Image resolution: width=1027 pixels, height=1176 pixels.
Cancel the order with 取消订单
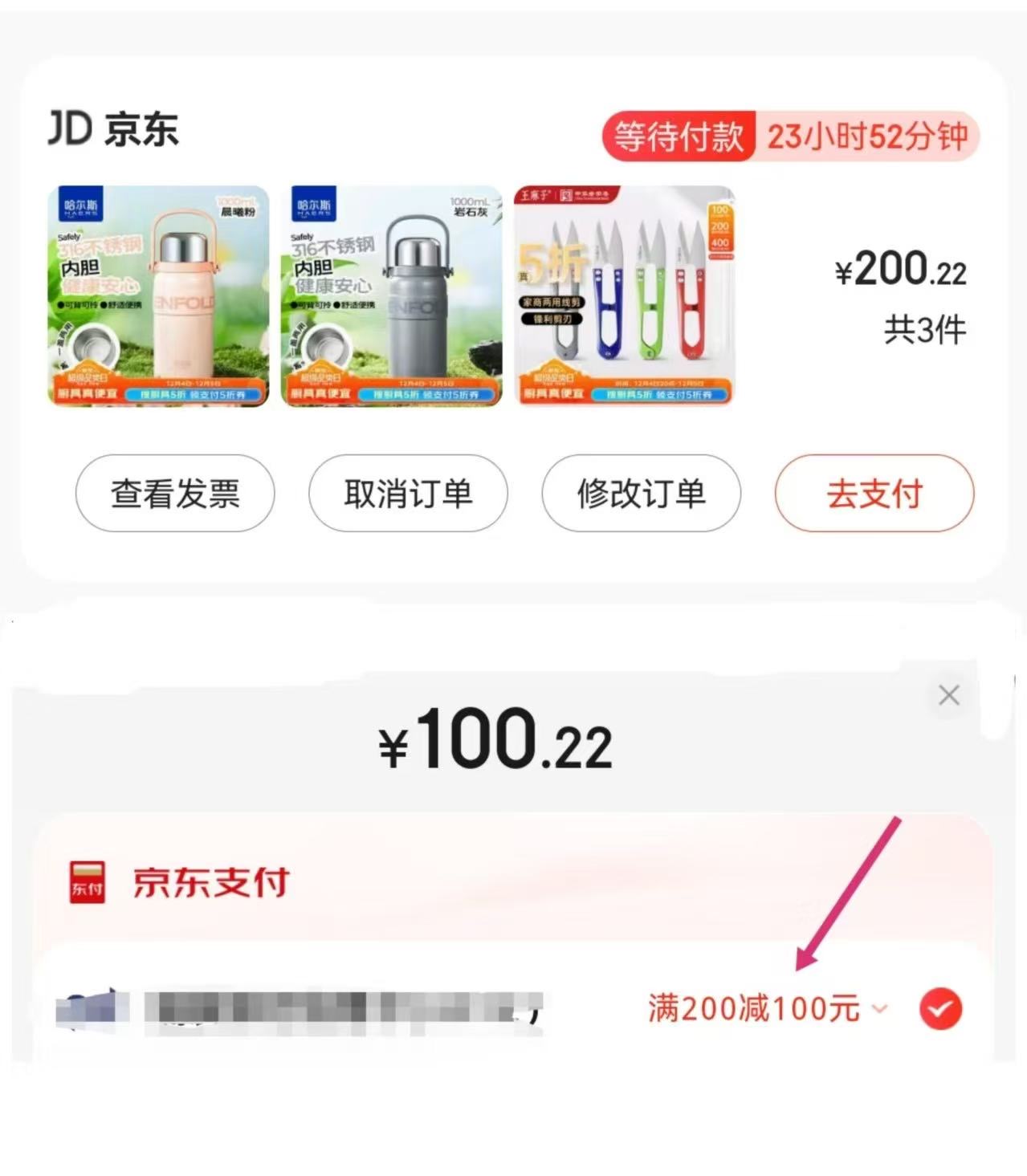[408, 493]
